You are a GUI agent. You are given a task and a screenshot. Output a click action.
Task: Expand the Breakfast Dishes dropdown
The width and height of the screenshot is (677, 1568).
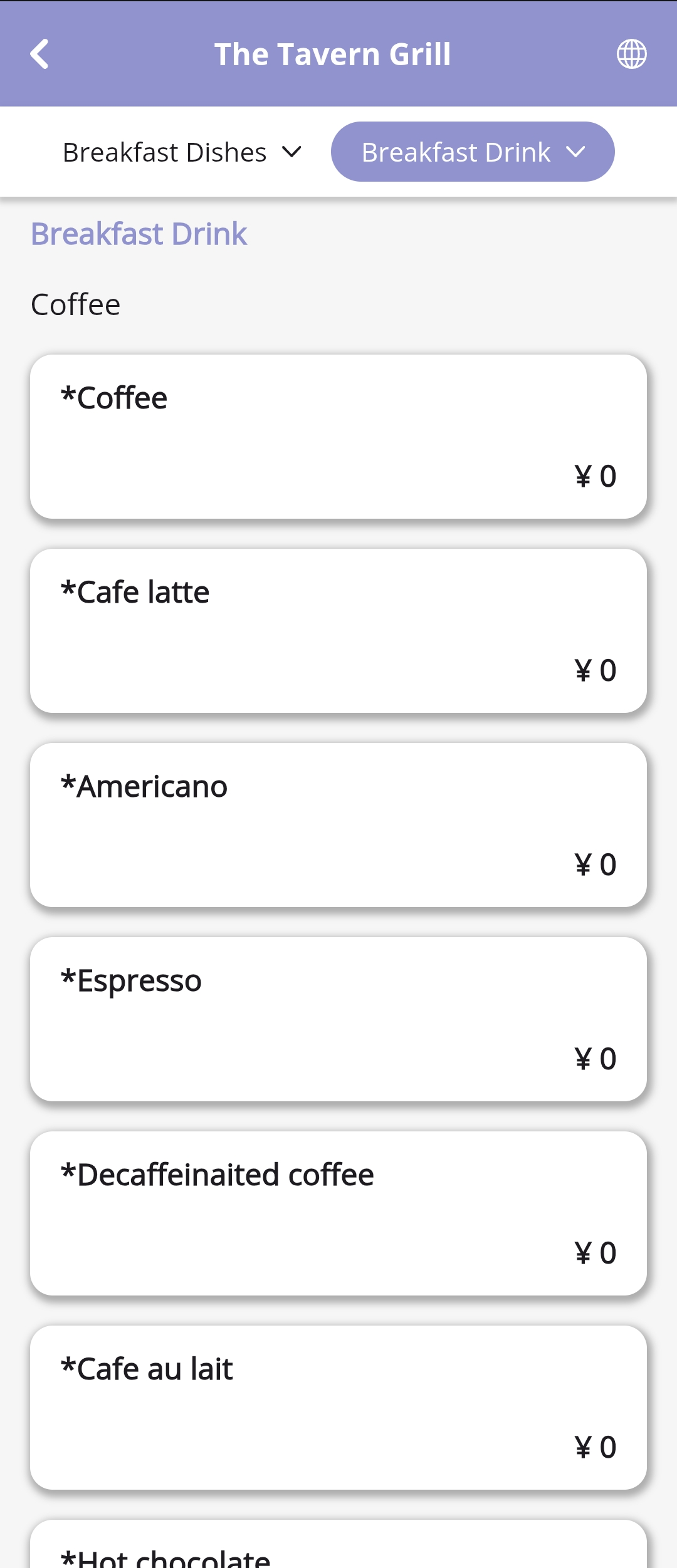[182, 152]
